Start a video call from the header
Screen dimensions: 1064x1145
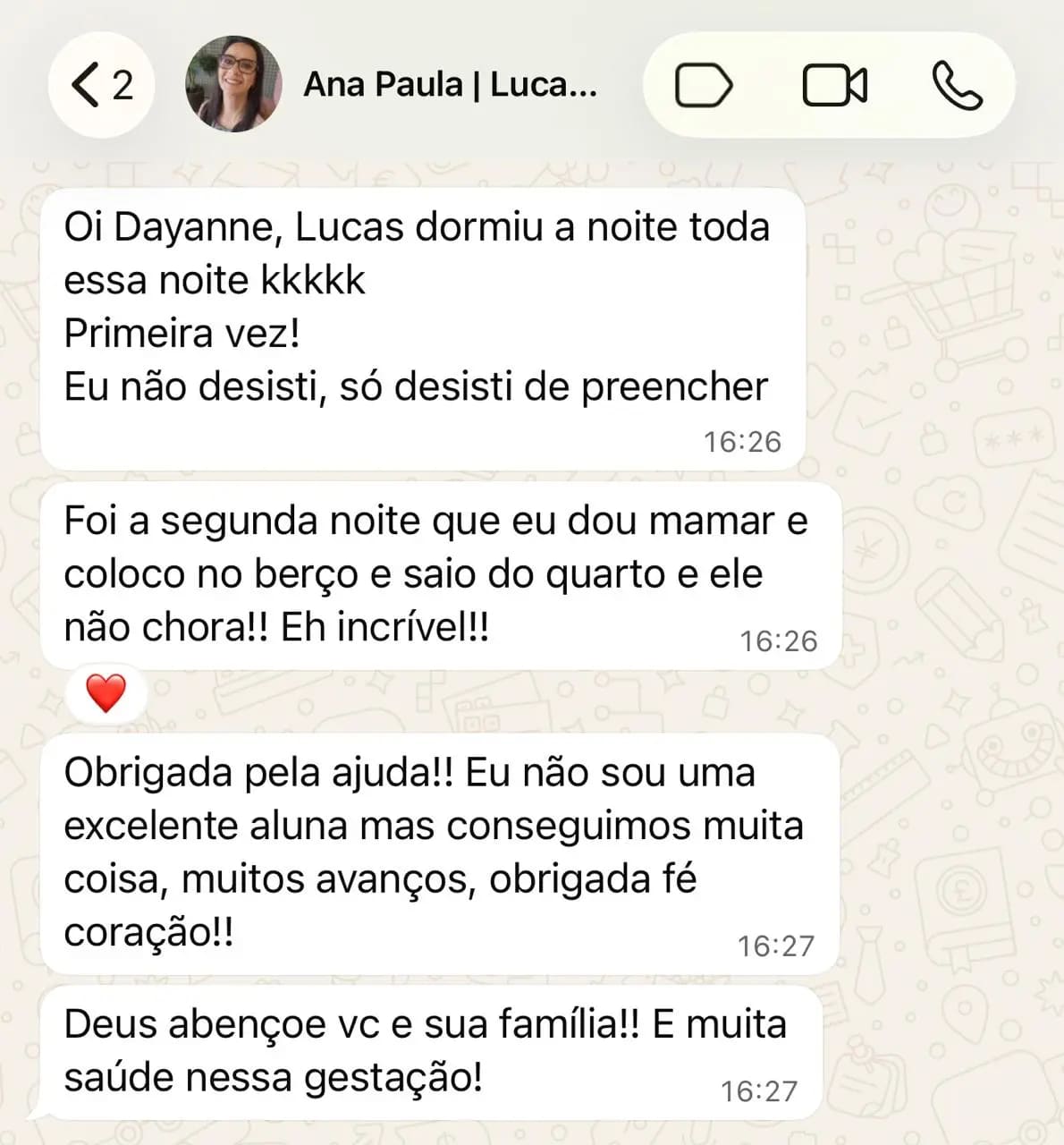[836, 85]
